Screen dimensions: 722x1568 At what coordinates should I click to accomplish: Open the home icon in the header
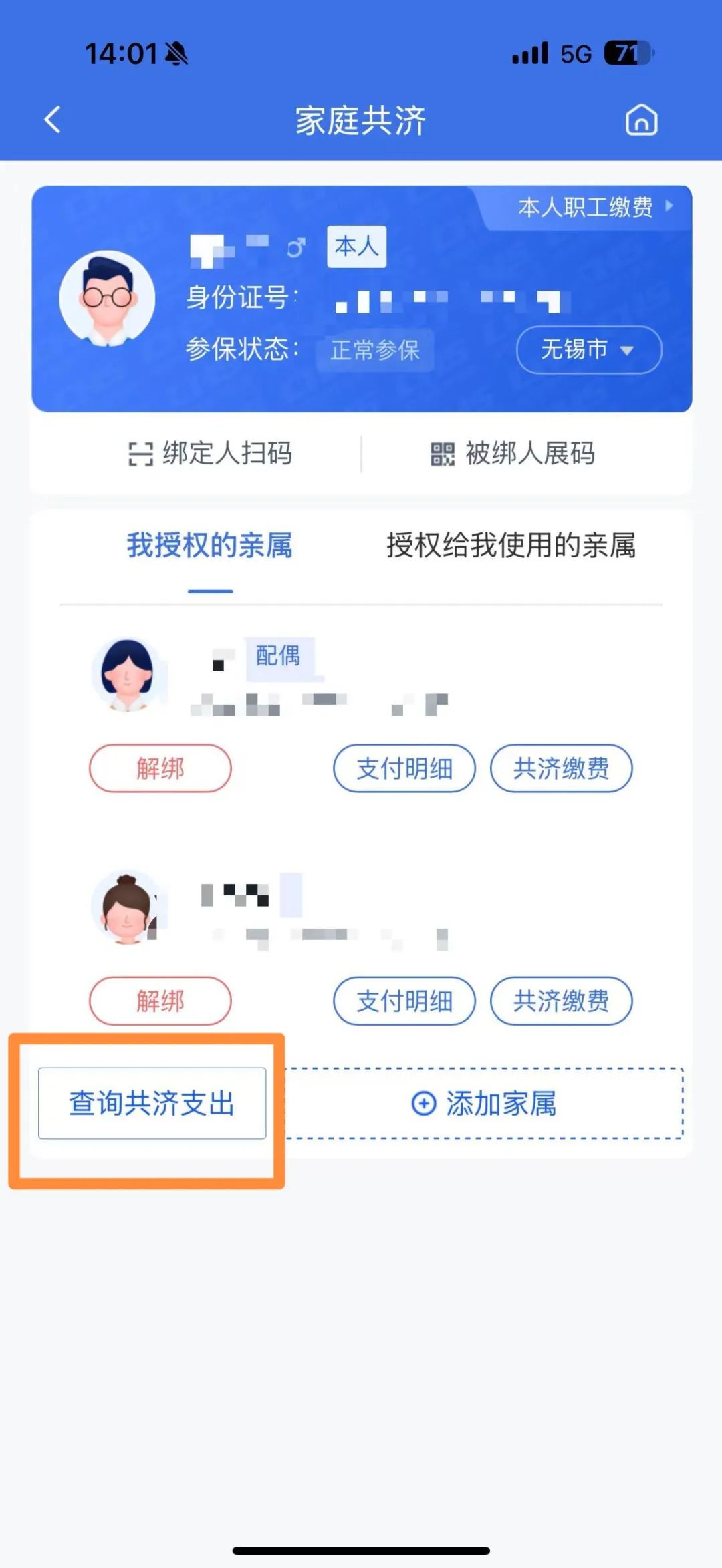tap(640, 120)
